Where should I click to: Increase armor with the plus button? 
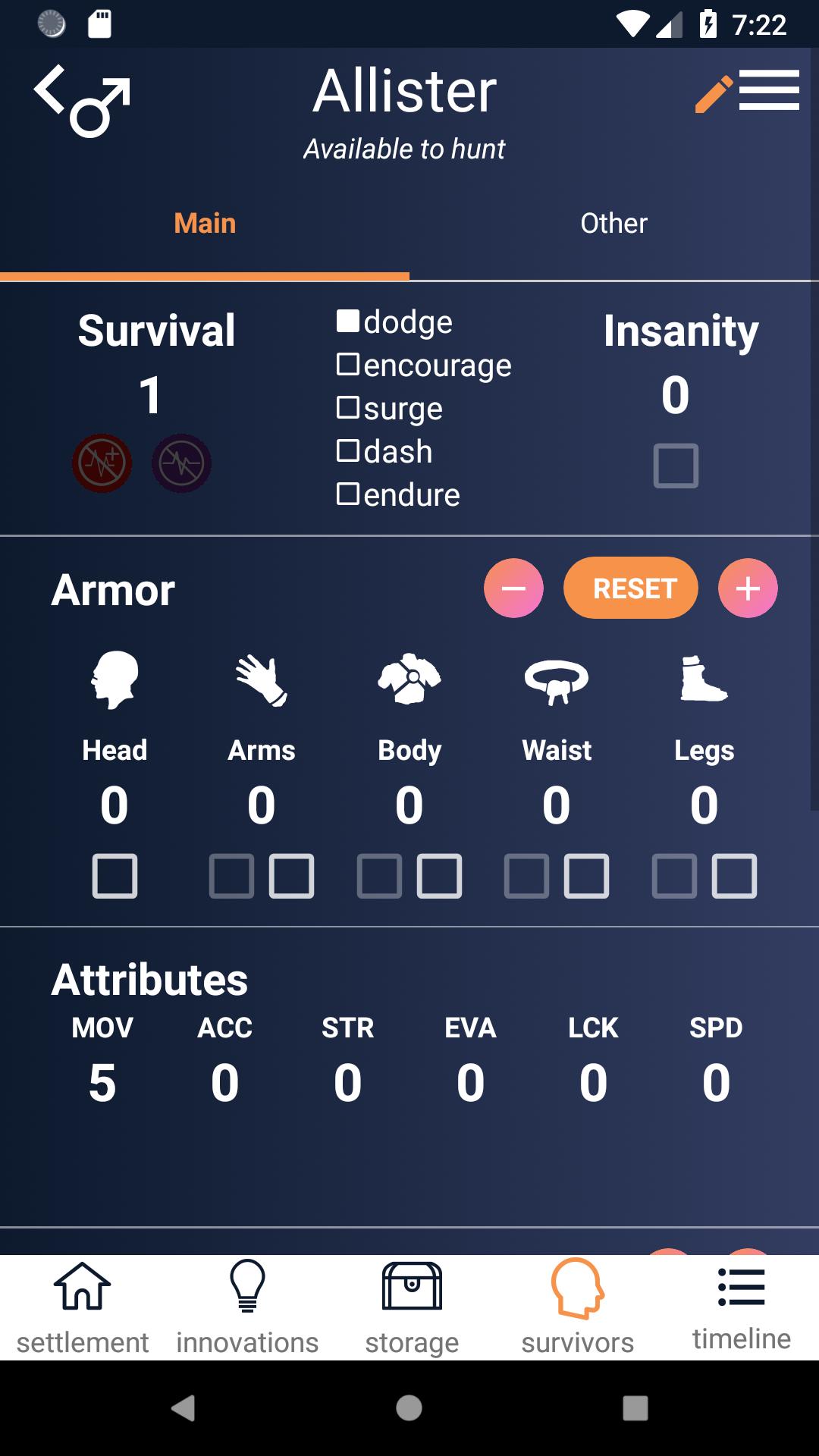(x=748, y=588)
